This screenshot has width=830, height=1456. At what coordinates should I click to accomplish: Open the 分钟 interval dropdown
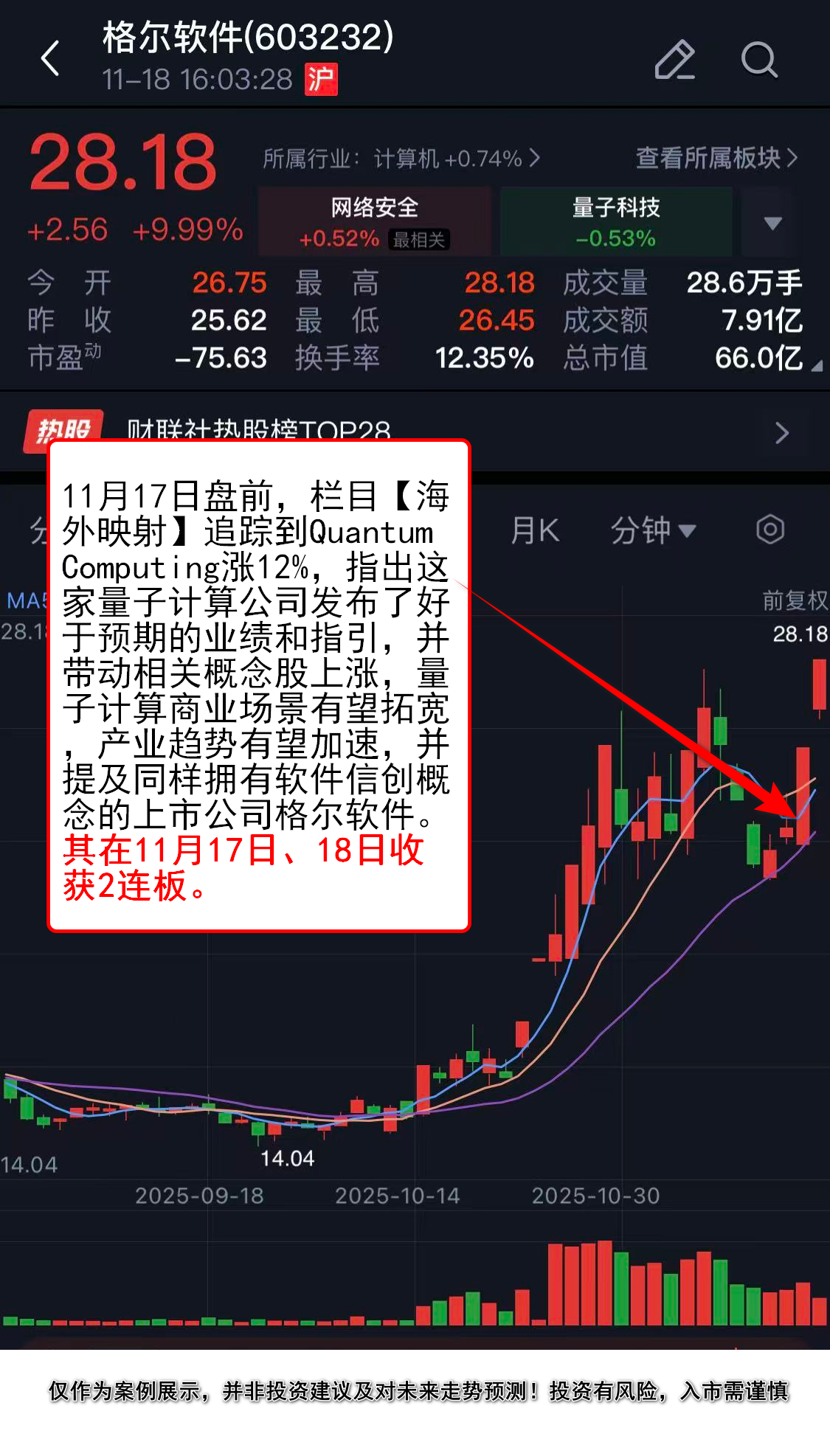pos(653,530)
